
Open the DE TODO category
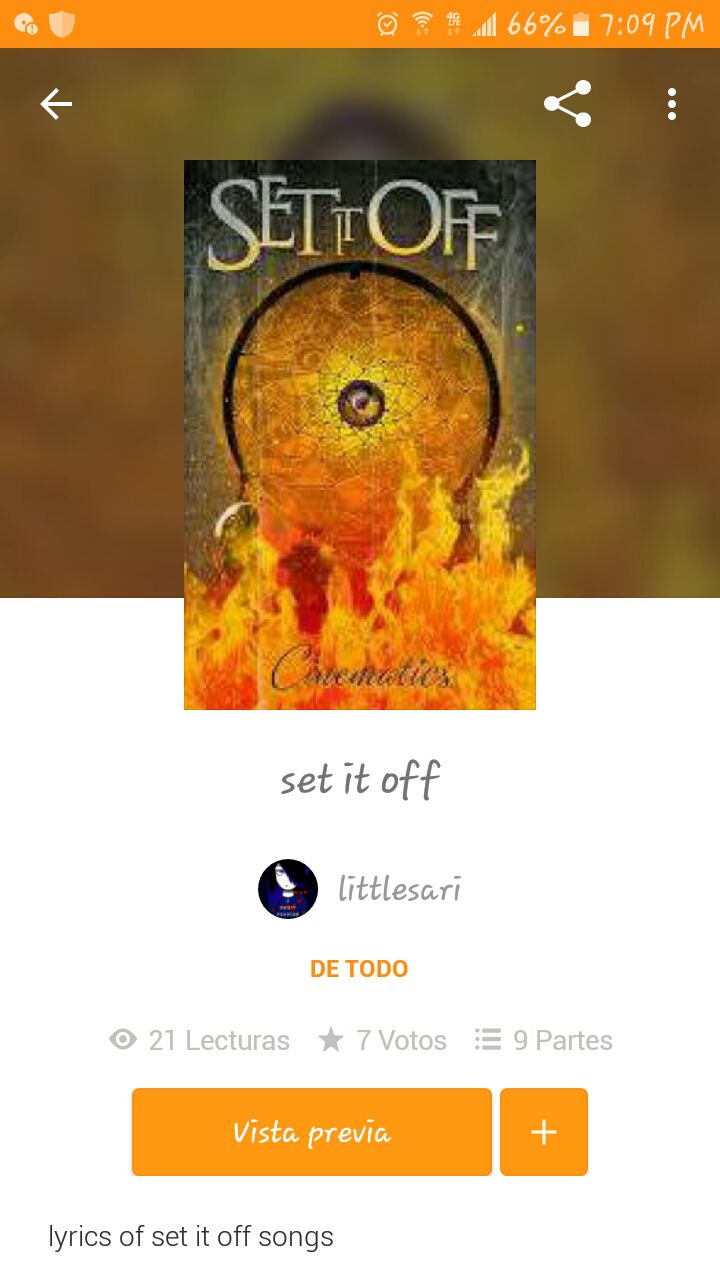click(359, 968)
